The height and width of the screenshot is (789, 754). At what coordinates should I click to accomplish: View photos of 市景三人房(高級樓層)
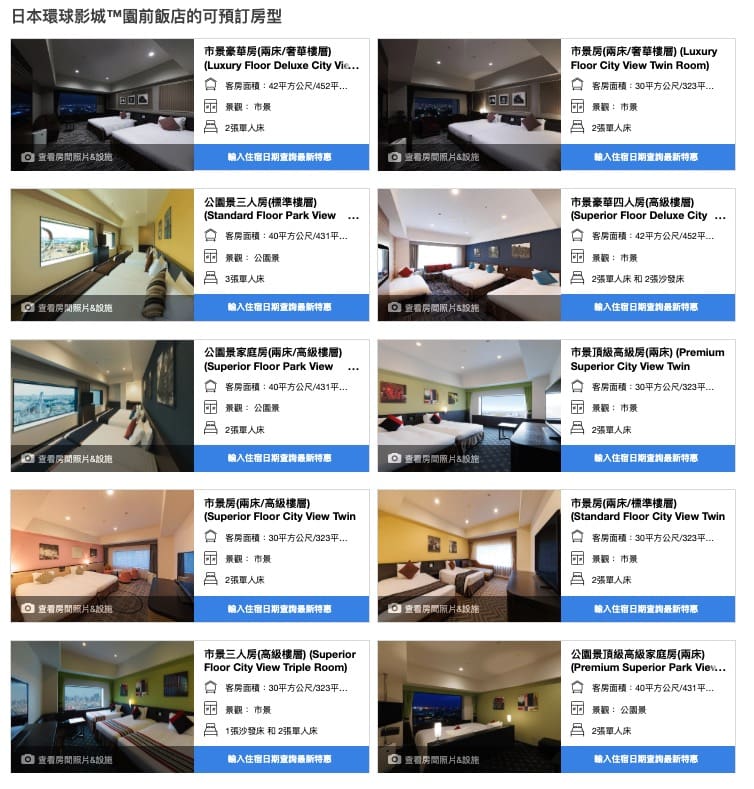(x=68, y=760)
